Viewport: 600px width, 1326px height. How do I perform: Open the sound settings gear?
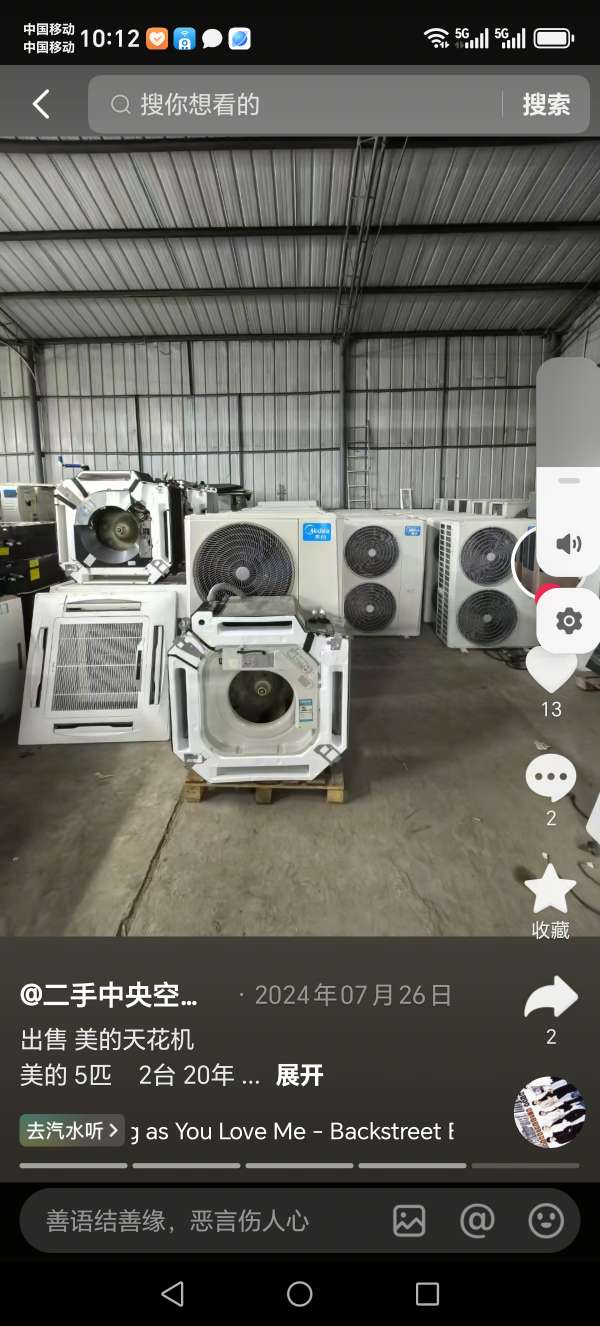pos(568,621)
